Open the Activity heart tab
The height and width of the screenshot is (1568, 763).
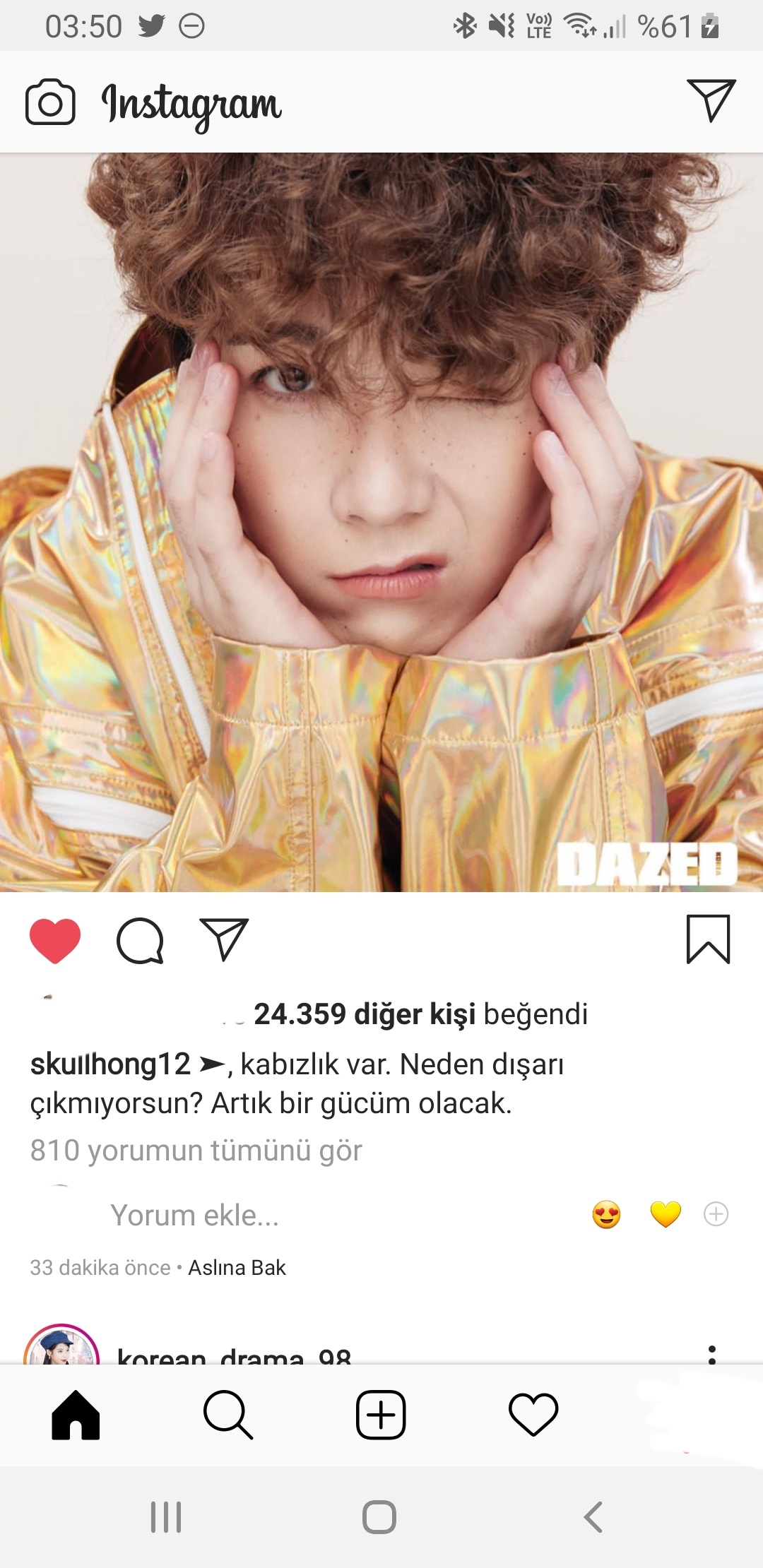click(x=533, y=1415)
